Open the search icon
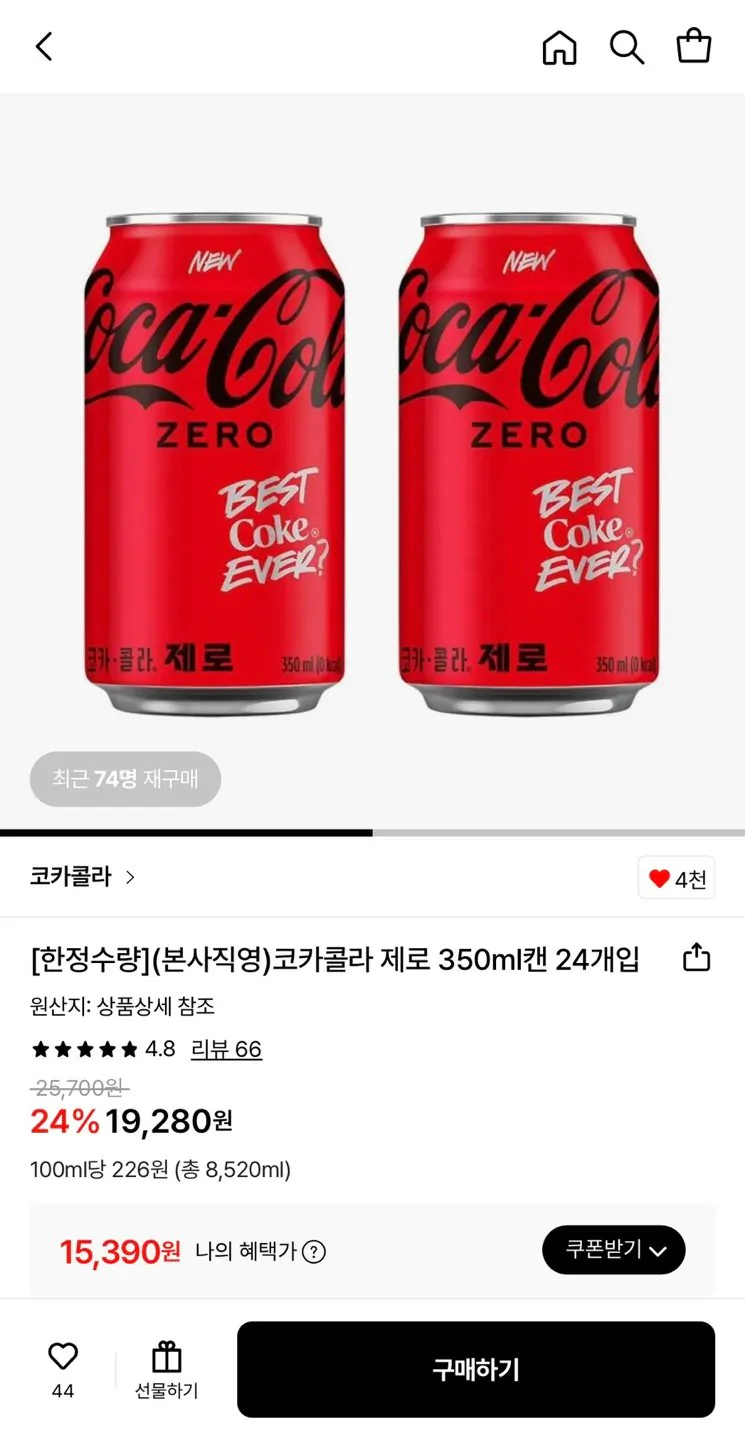This screenshot has width=745, height=1440. [x=627, y=46]
